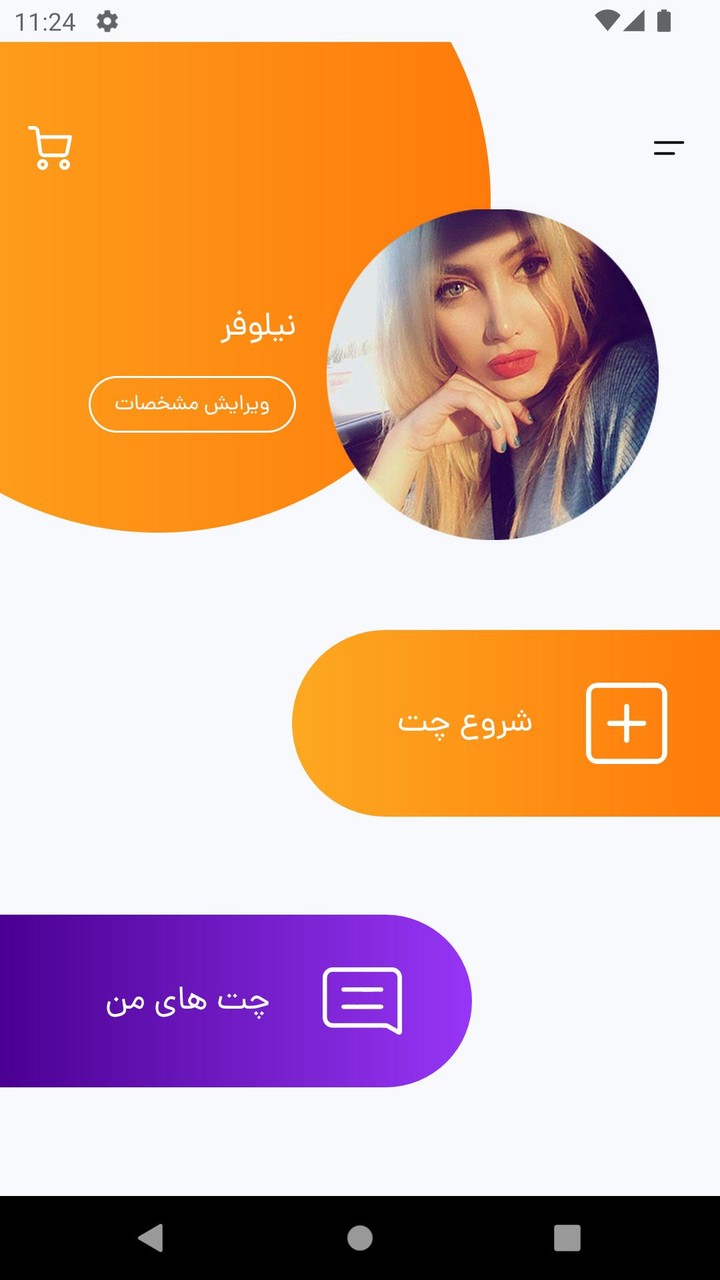Go to the home screen

coord(360,1238)
